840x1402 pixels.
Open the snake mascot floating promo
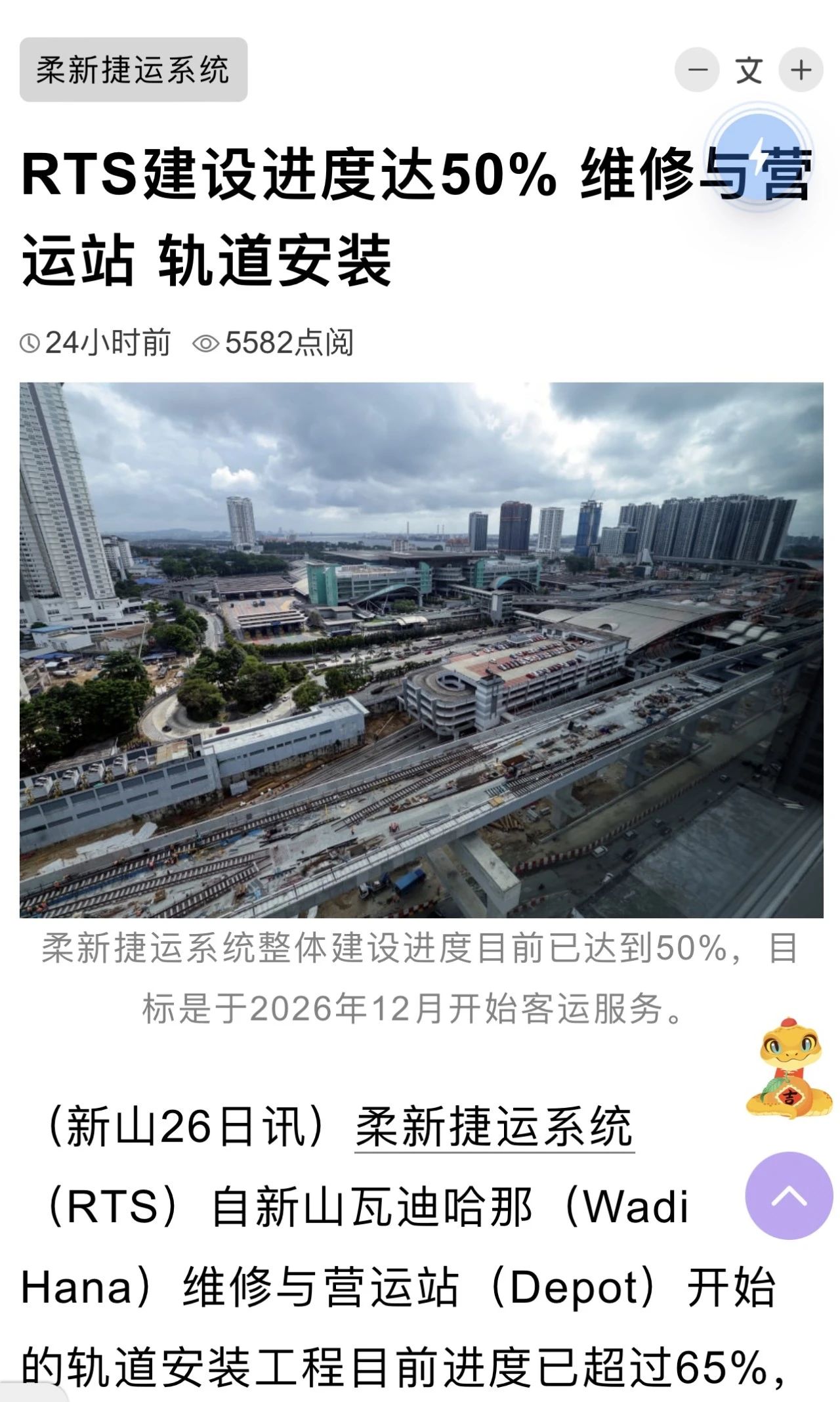coord(789,1070)
